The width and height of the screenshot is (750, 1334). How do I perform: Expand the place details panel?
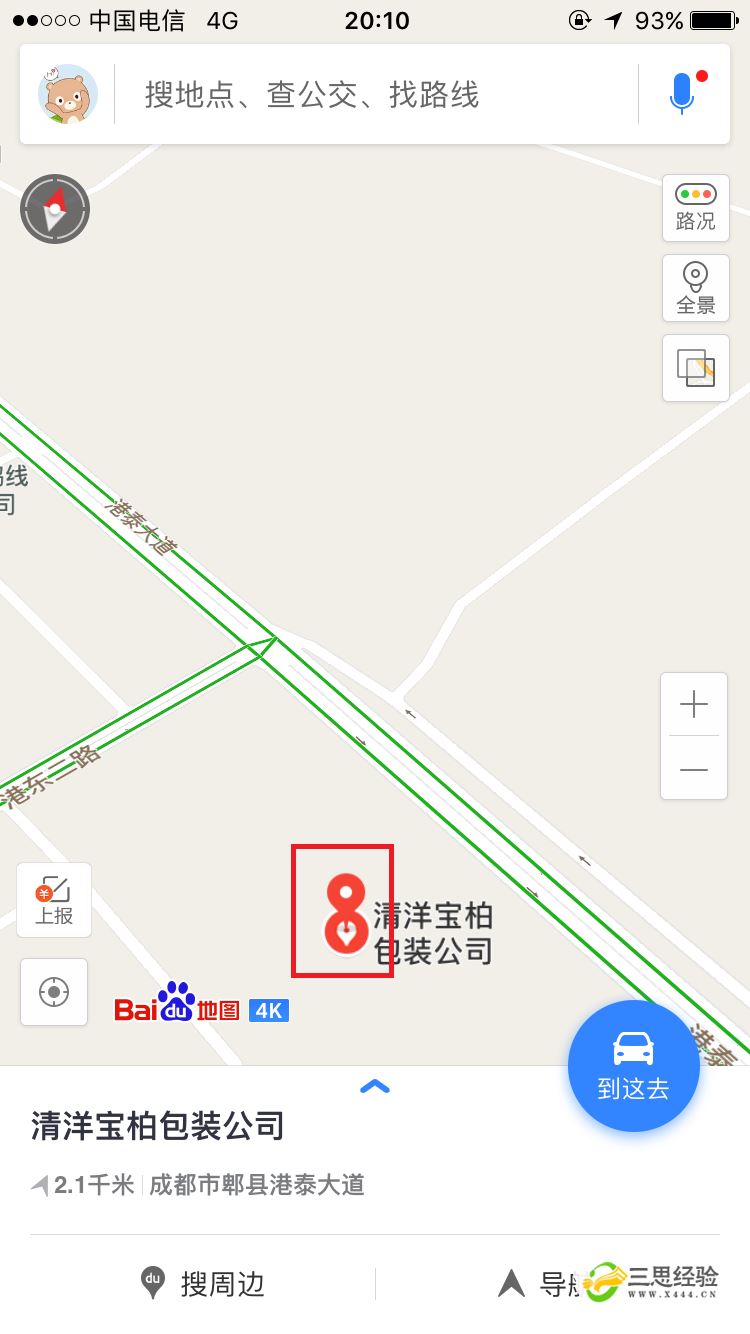point(375,1086)
